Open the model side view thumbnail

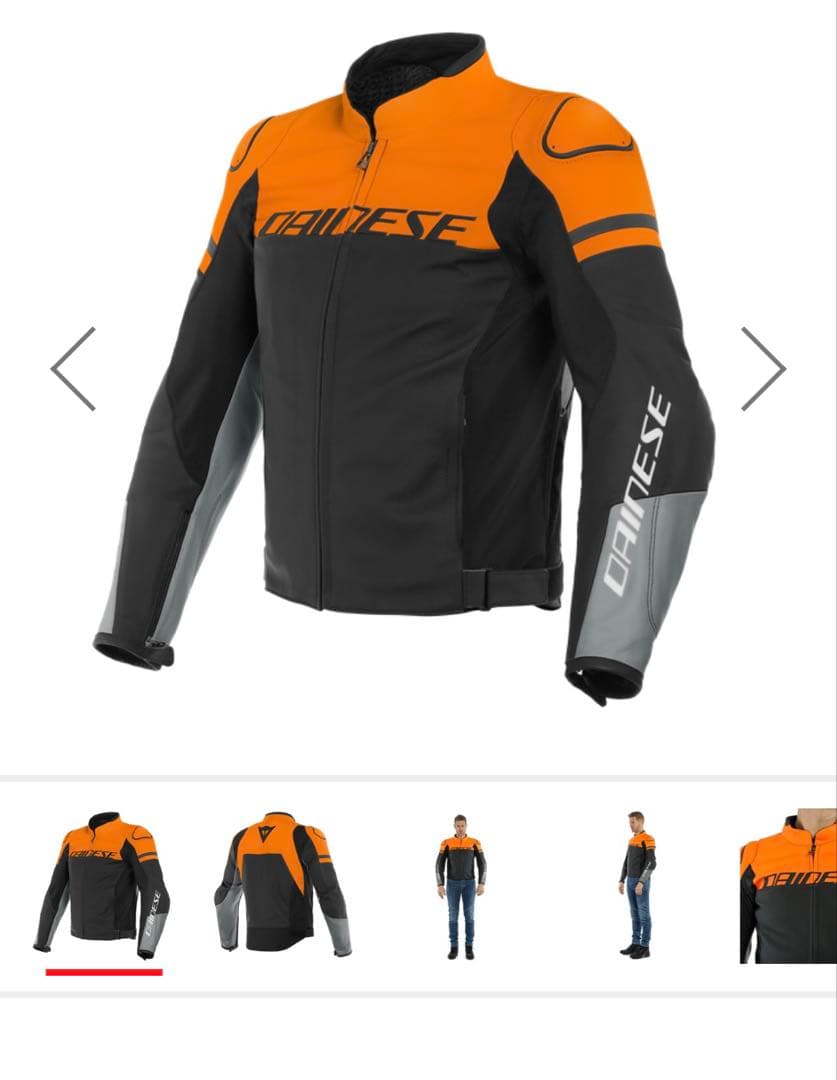pos(637,885)
